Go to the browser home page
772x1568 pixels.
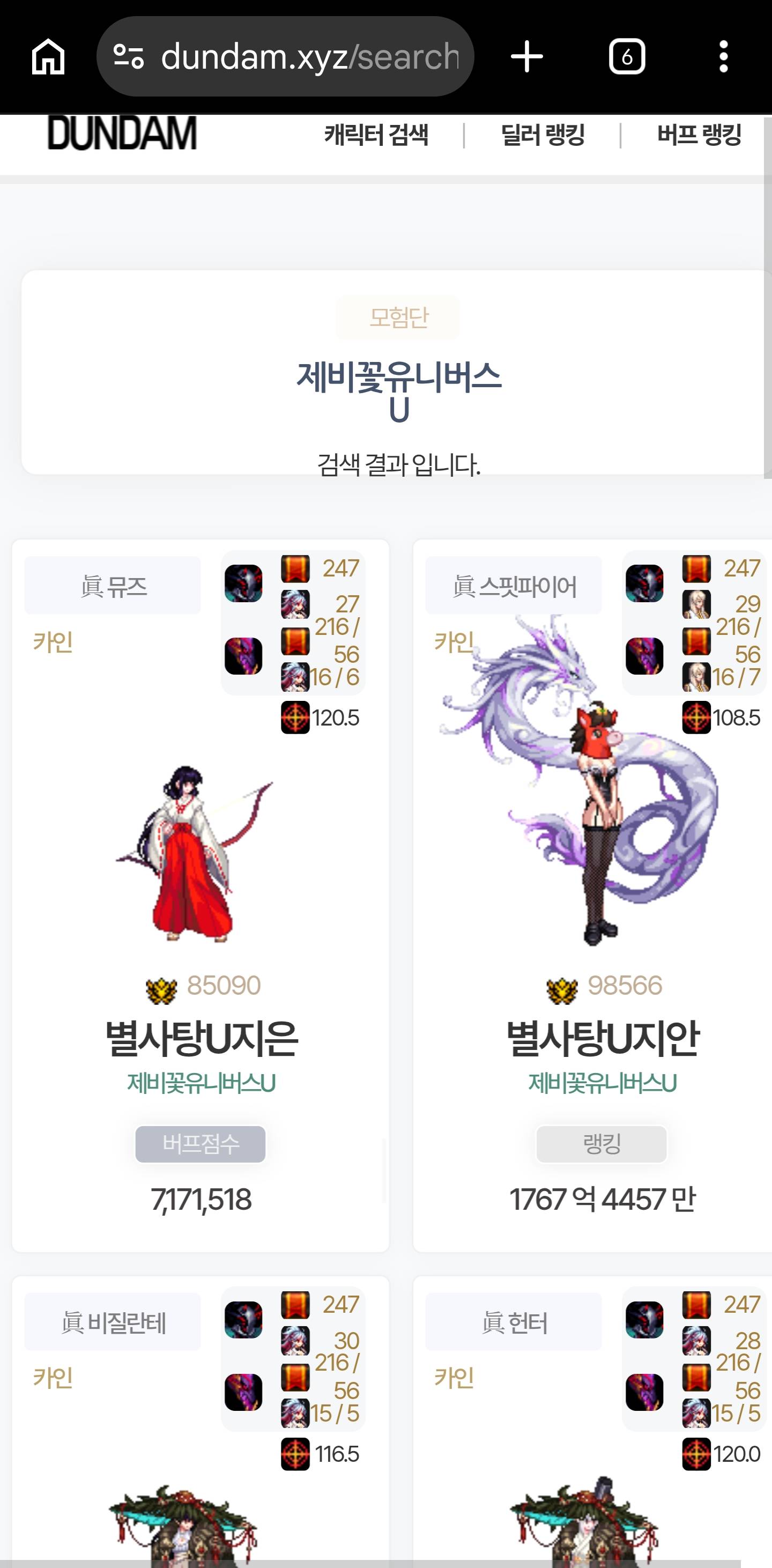point(48,57)
